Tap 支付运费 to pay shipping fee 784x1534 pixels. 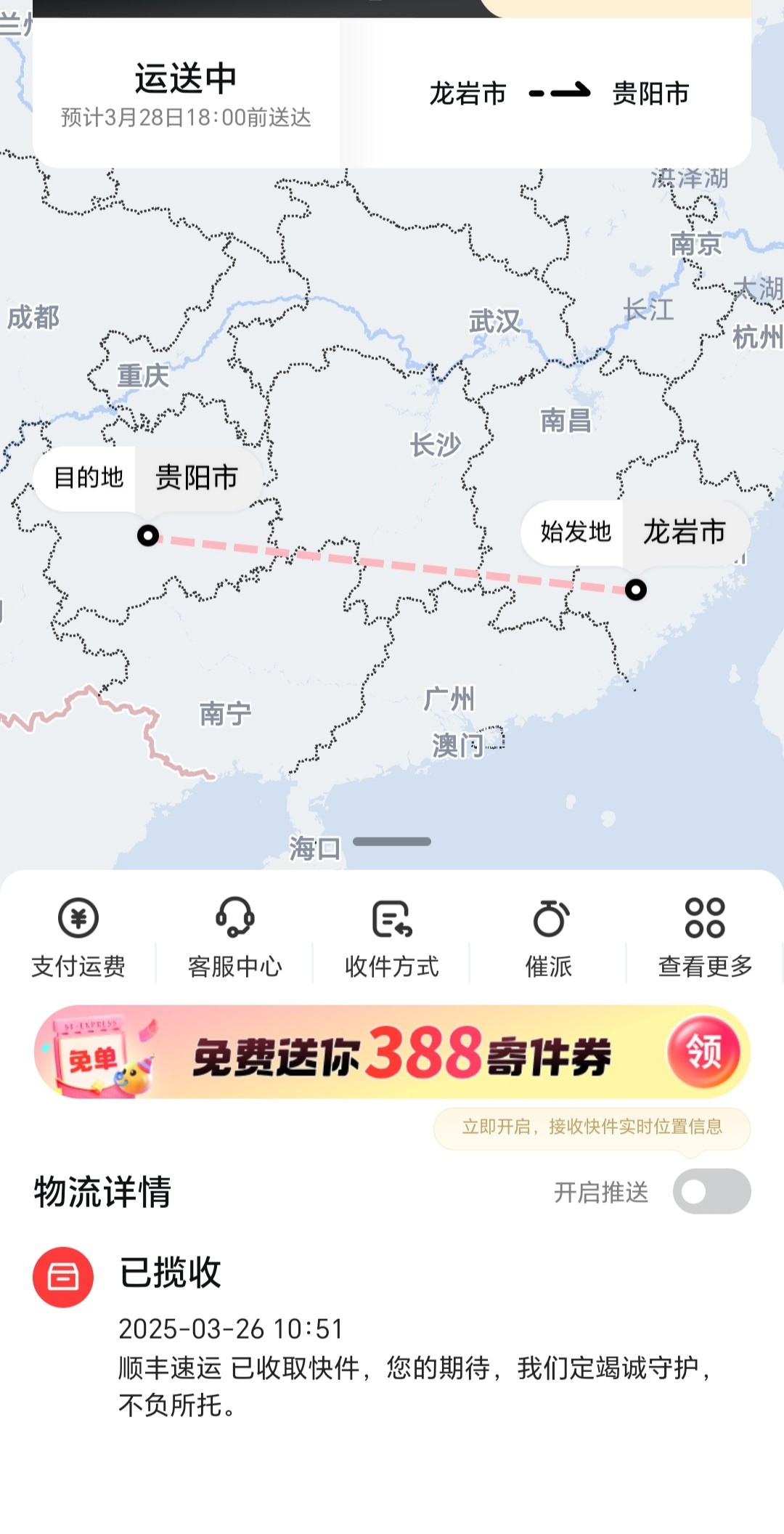point(78,938)
